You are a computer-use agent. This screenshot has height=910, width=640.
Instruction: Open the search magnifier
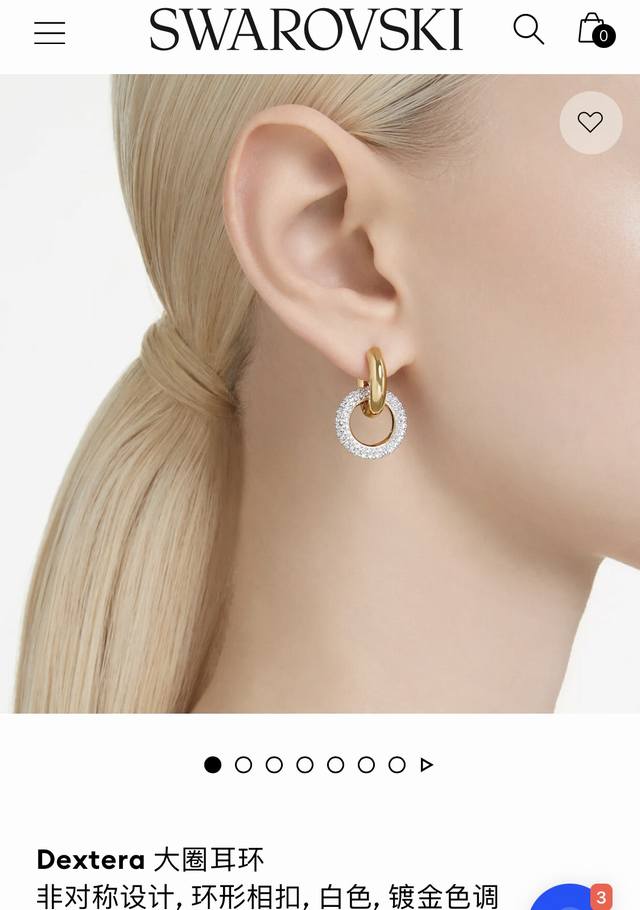[528, 30]
